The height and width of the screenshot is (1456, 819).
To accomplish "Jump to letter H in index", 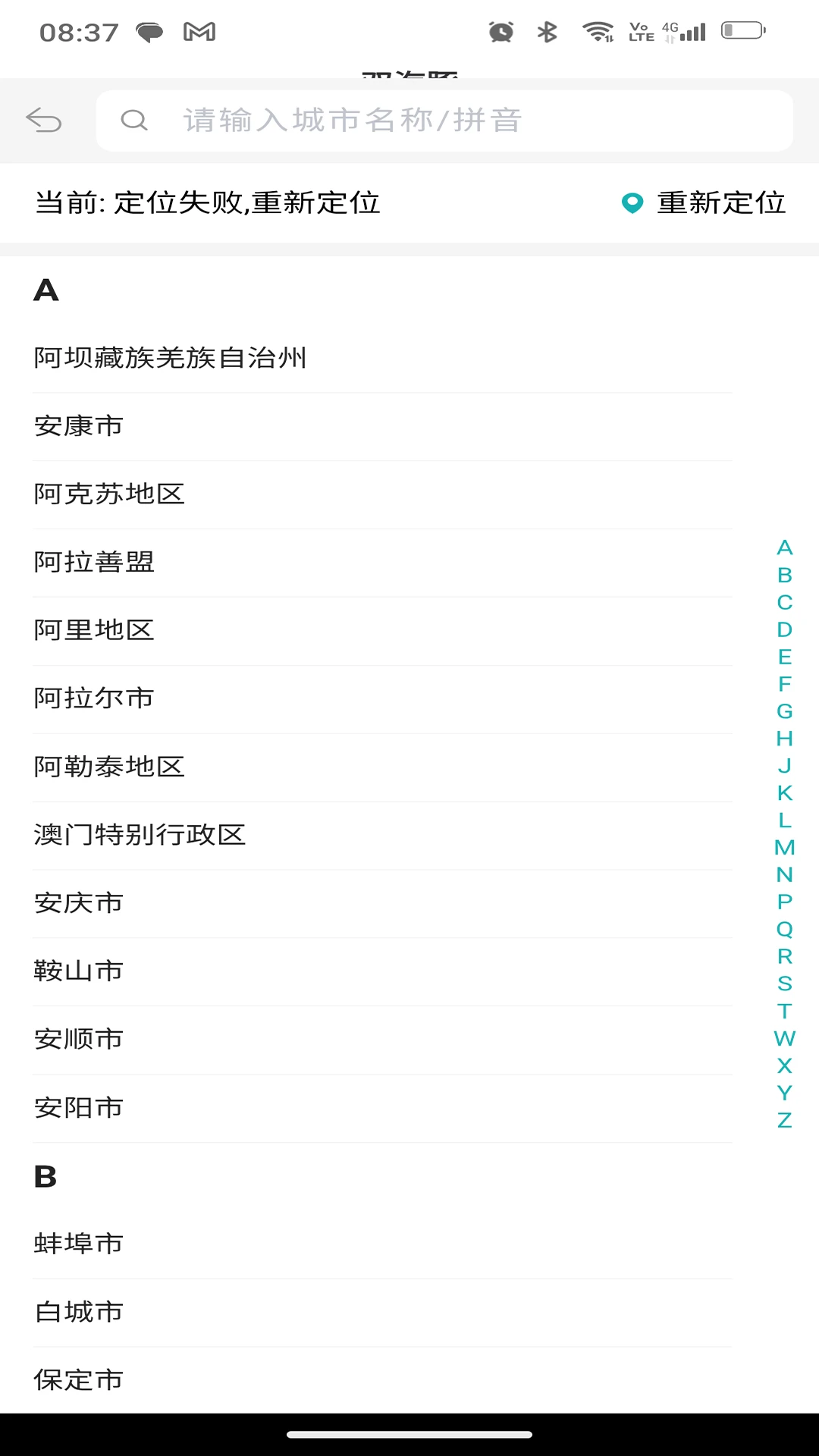I will [785, 739].
